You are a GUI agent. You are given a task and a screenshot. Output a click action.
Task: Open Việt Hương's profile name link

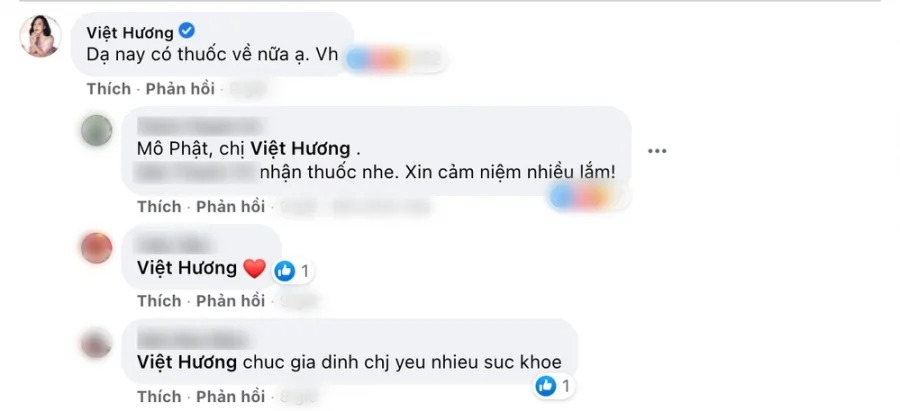click(x=129, y=33)
